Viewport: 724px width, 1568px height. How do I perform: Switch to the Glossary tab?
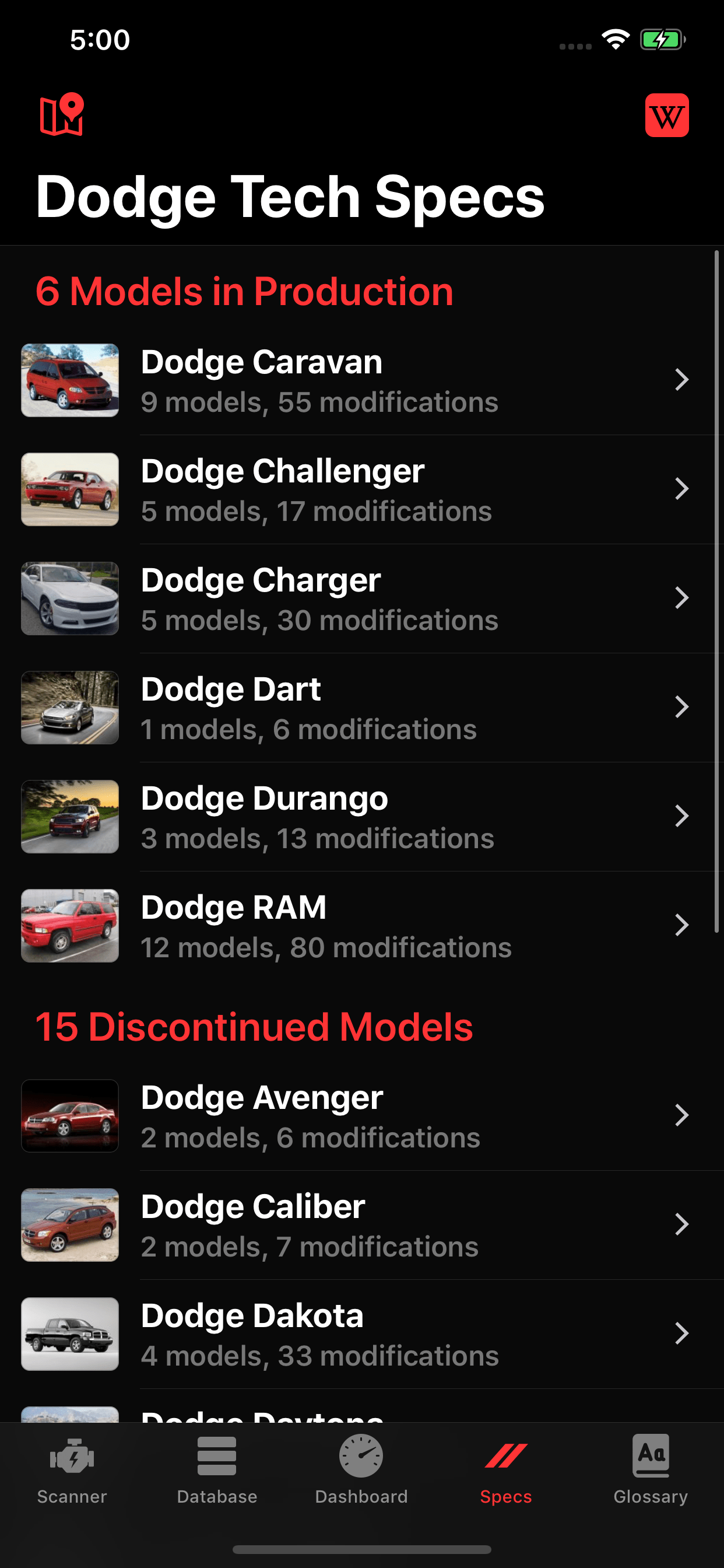[x=651, y=1468]
